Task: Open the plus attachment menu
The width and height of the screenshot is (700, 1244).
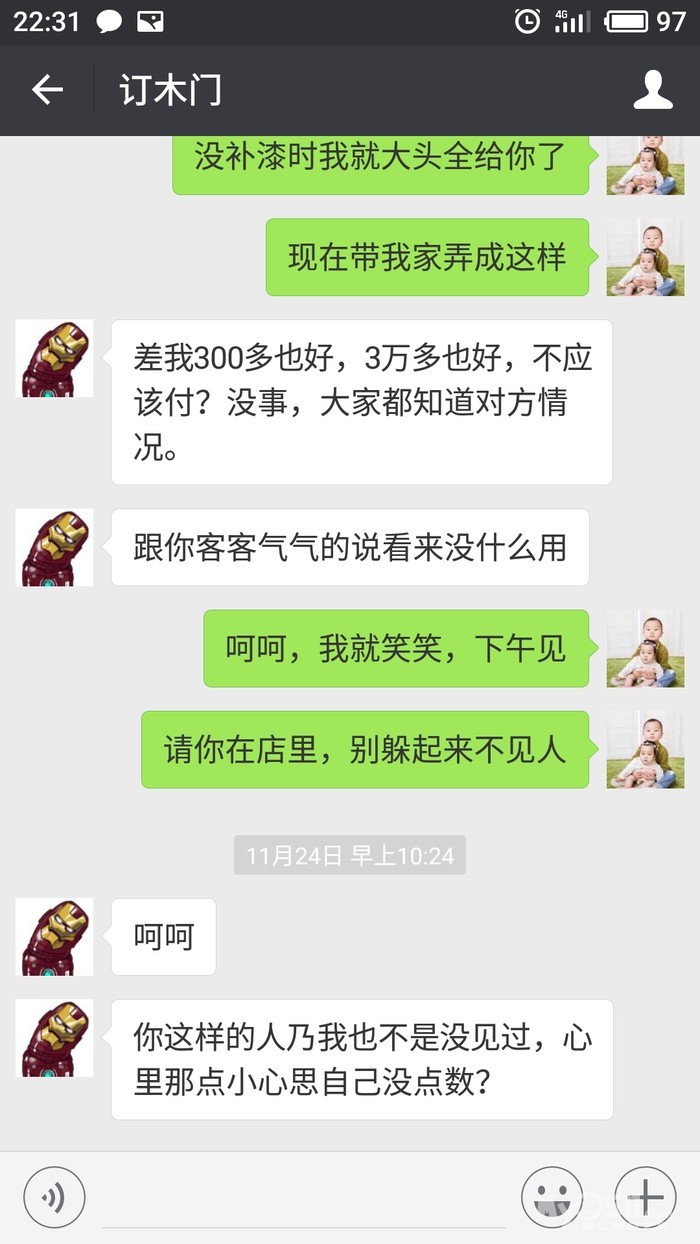Action: 645,1196
